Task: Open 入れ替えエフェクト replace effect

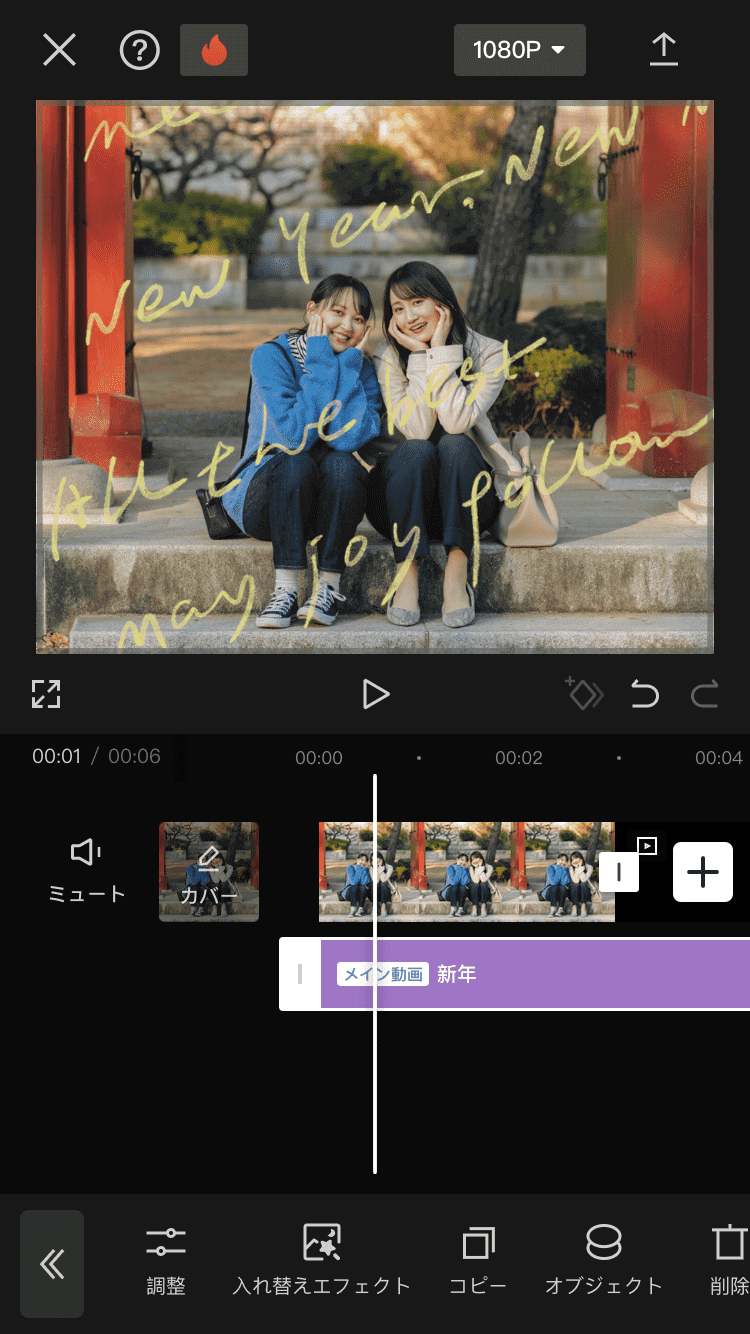Action: [321, 1260]
